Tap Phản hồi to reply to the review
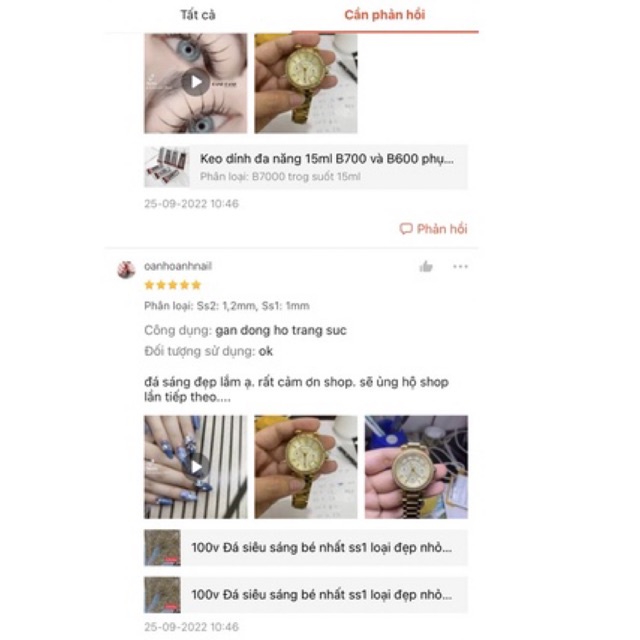 coord(434,229)
